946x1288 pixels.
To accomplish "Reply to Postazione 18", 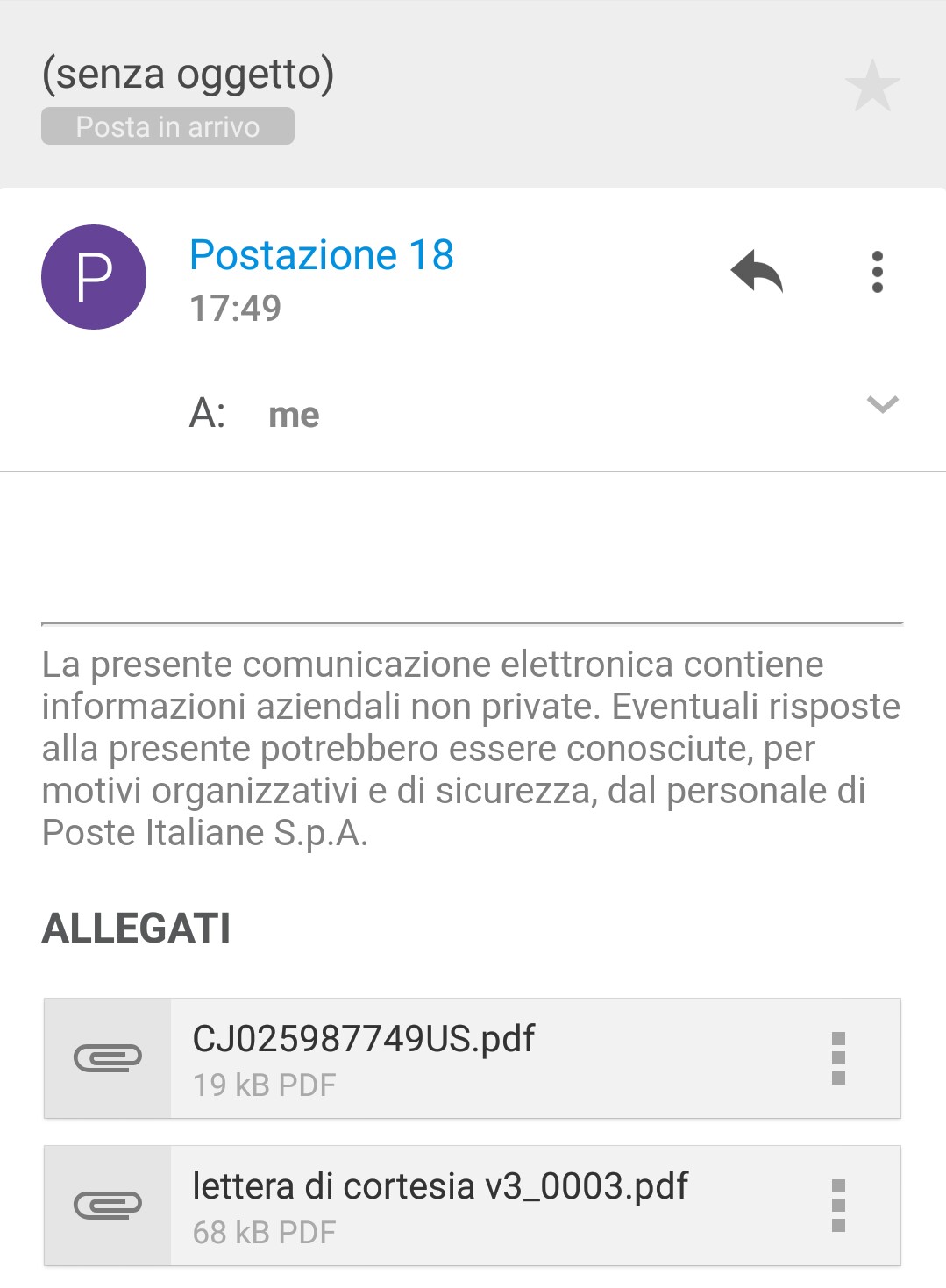I will [x=757, y=272].
